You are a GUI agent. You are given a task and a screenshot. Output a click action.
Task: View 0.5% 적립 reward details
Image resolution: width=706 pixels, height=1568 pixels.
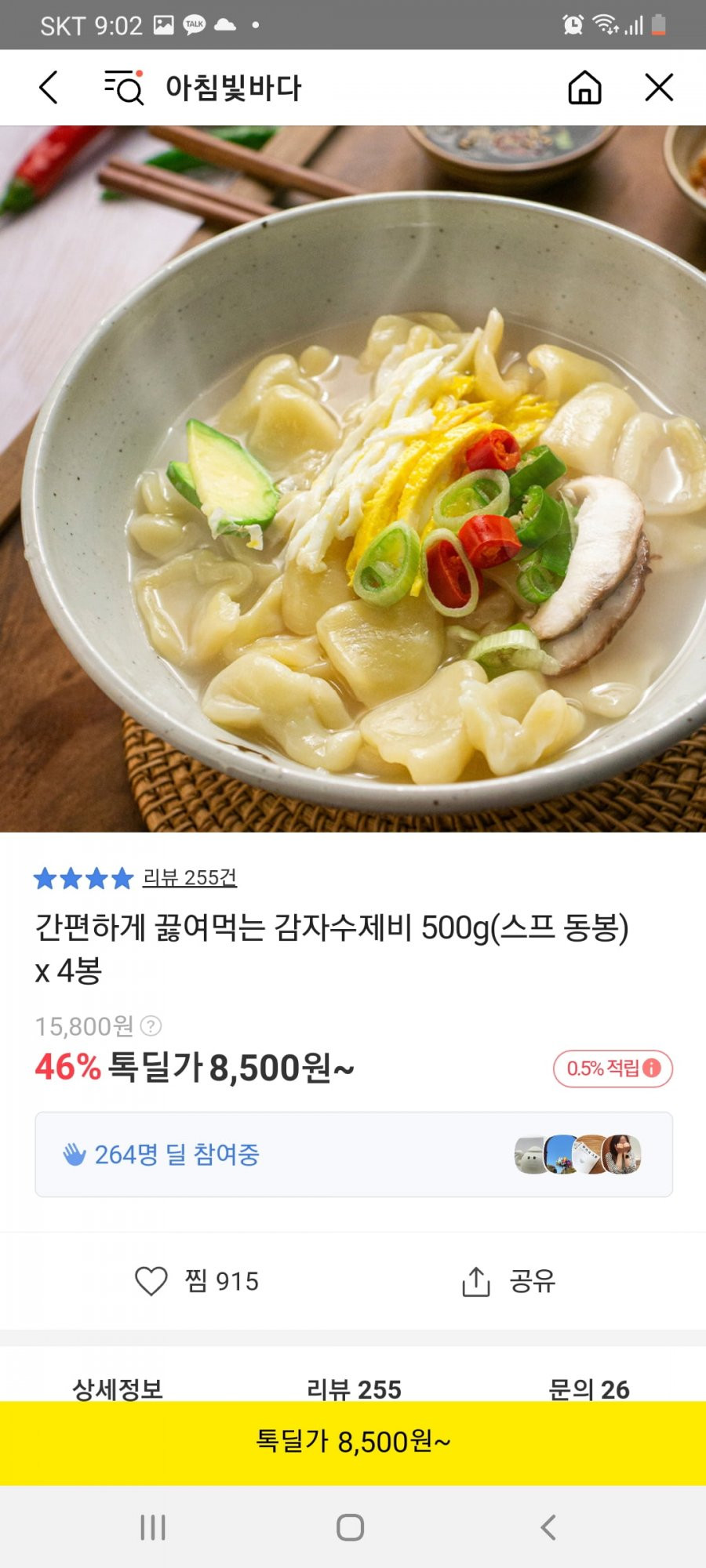pyautogui.click(x=613, y=1069)
